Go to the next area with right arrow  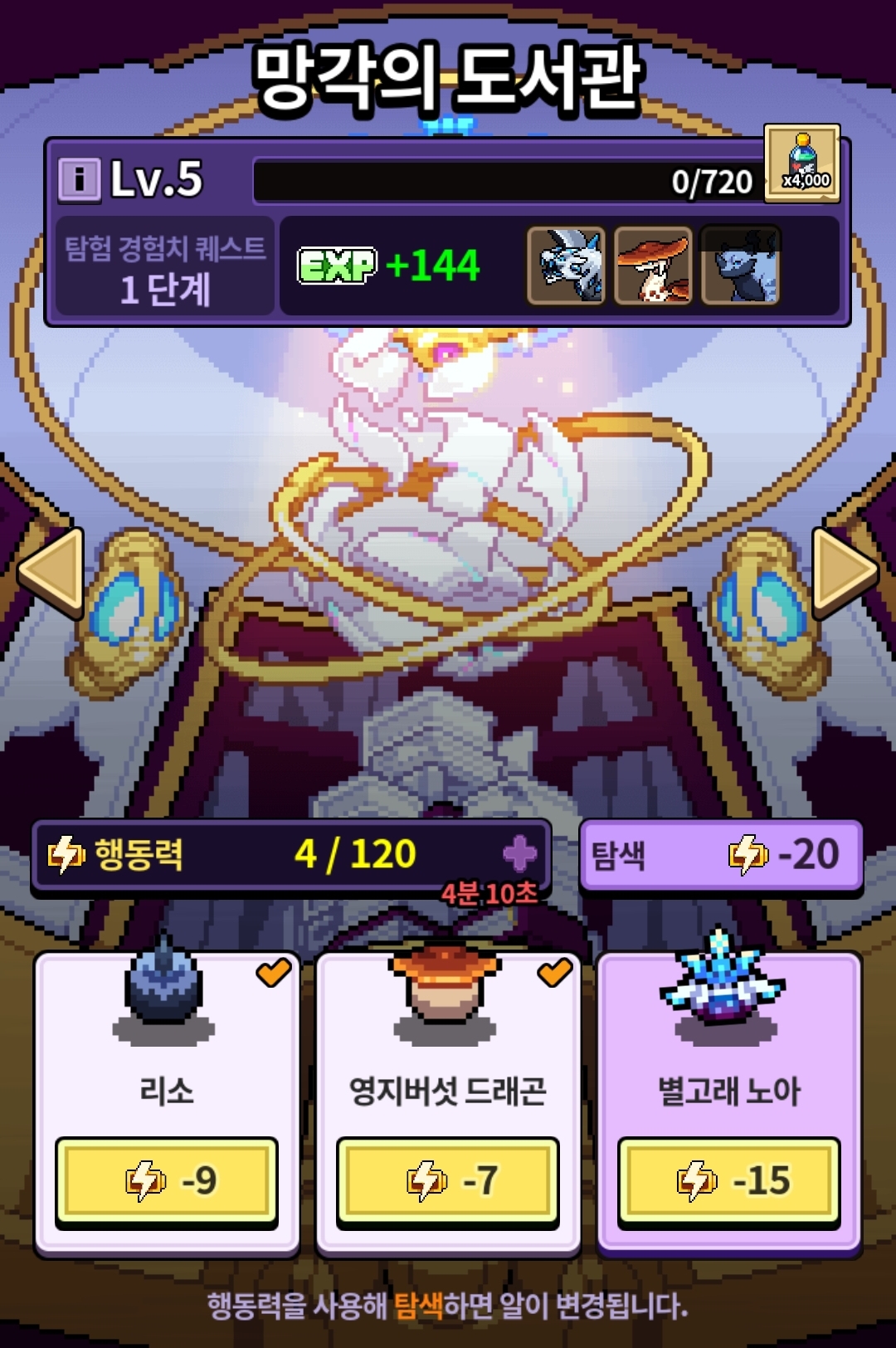[x=845, y=573]
